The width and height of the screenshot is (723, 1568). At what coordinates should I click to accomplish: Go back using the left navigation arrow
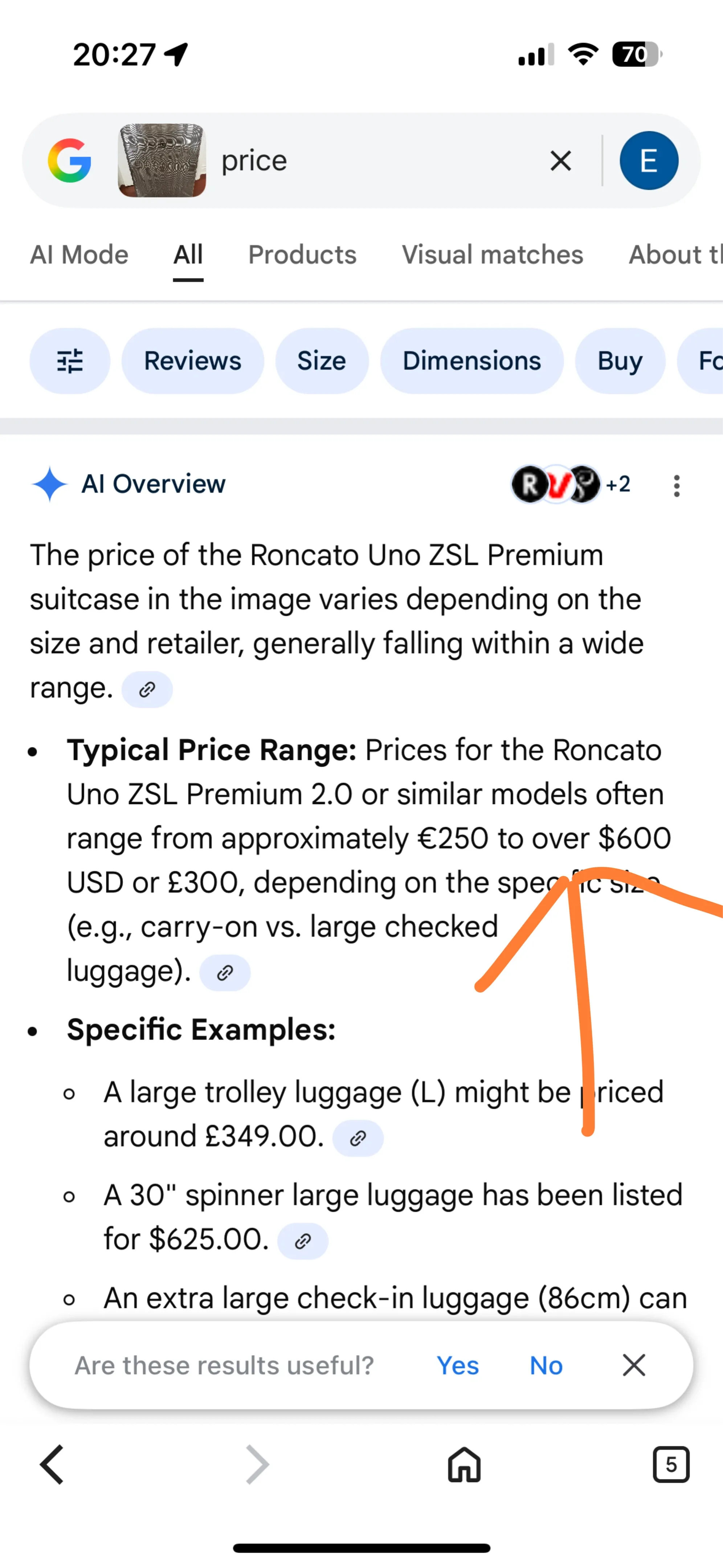(52, 1464)
